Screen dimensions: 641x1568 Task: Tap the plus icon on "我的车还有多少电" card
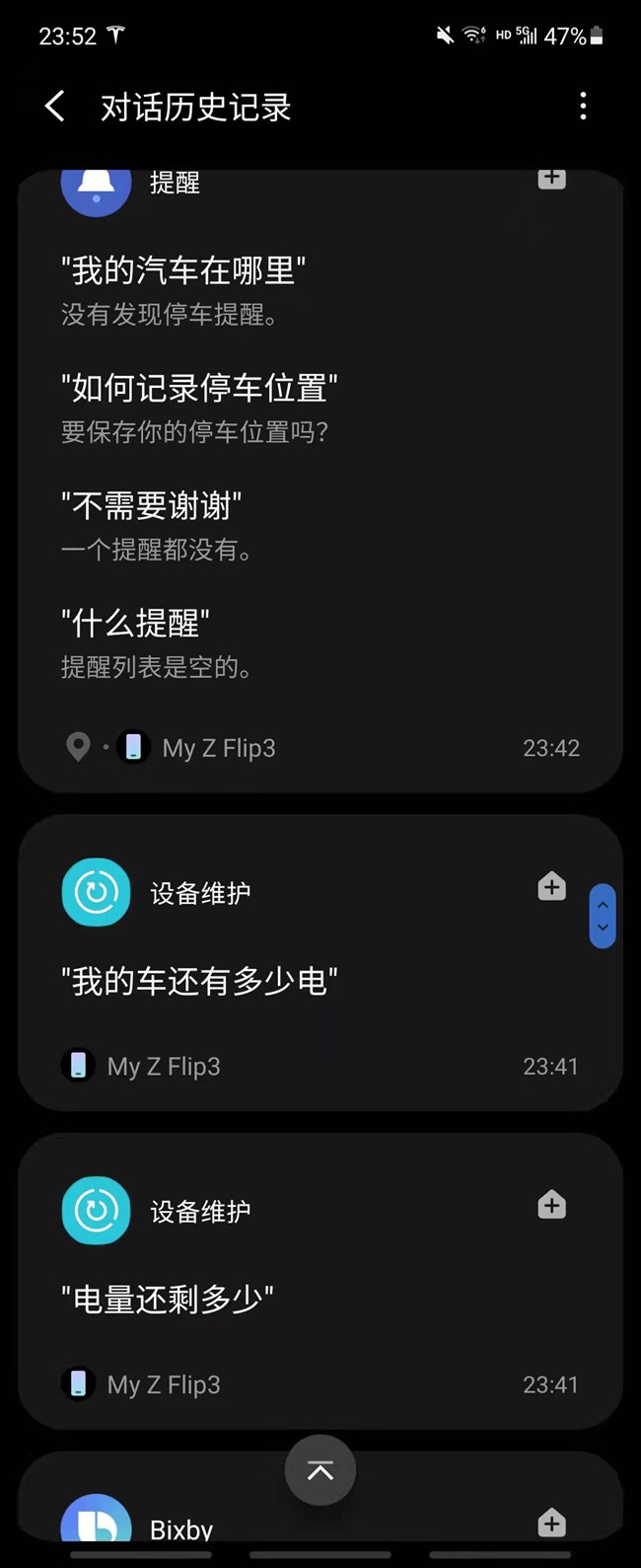pos(551,886)
